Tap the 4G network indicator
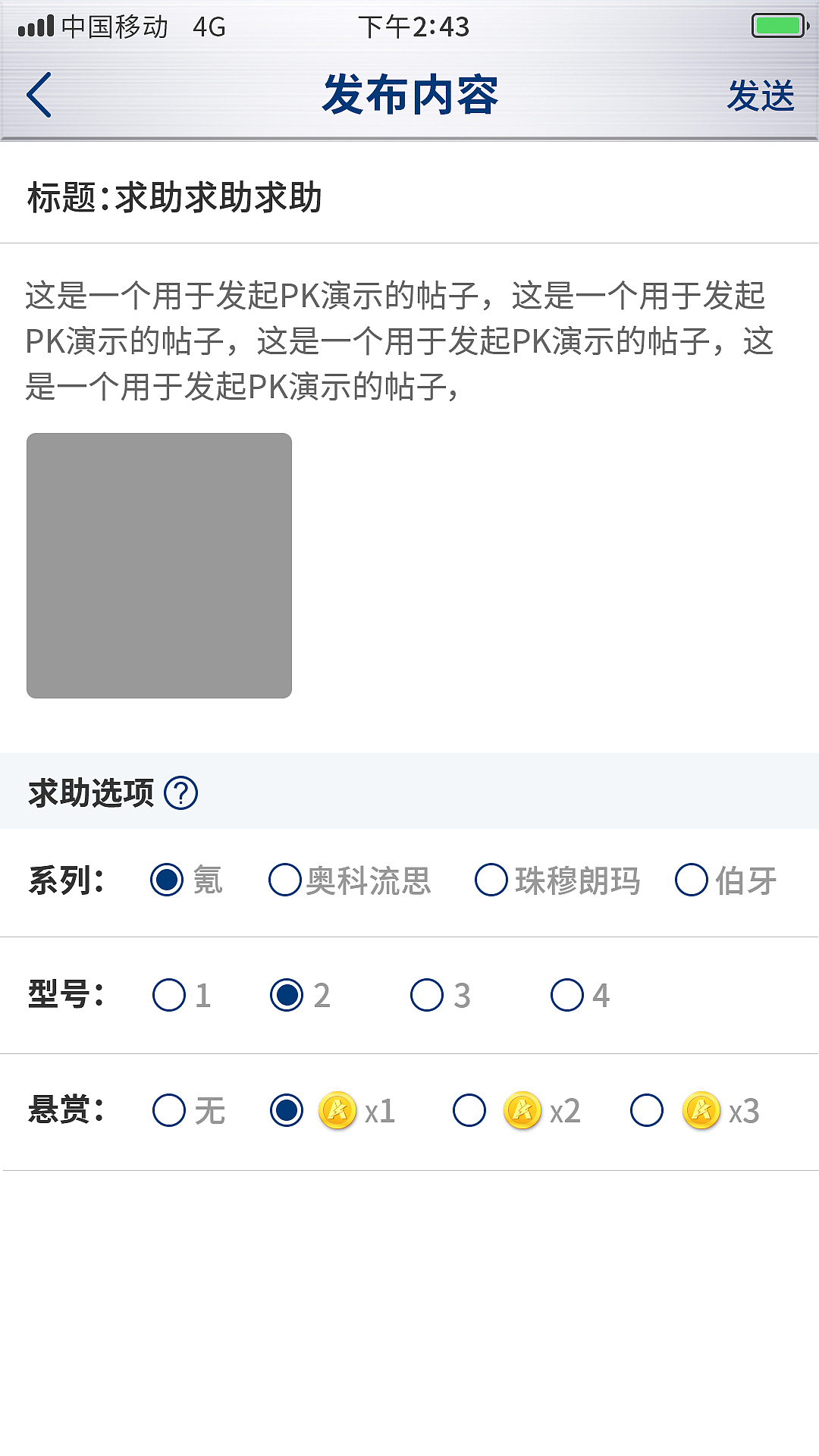Image resolution: width=819 pixels, height=1456 pixels. point(207,25)
